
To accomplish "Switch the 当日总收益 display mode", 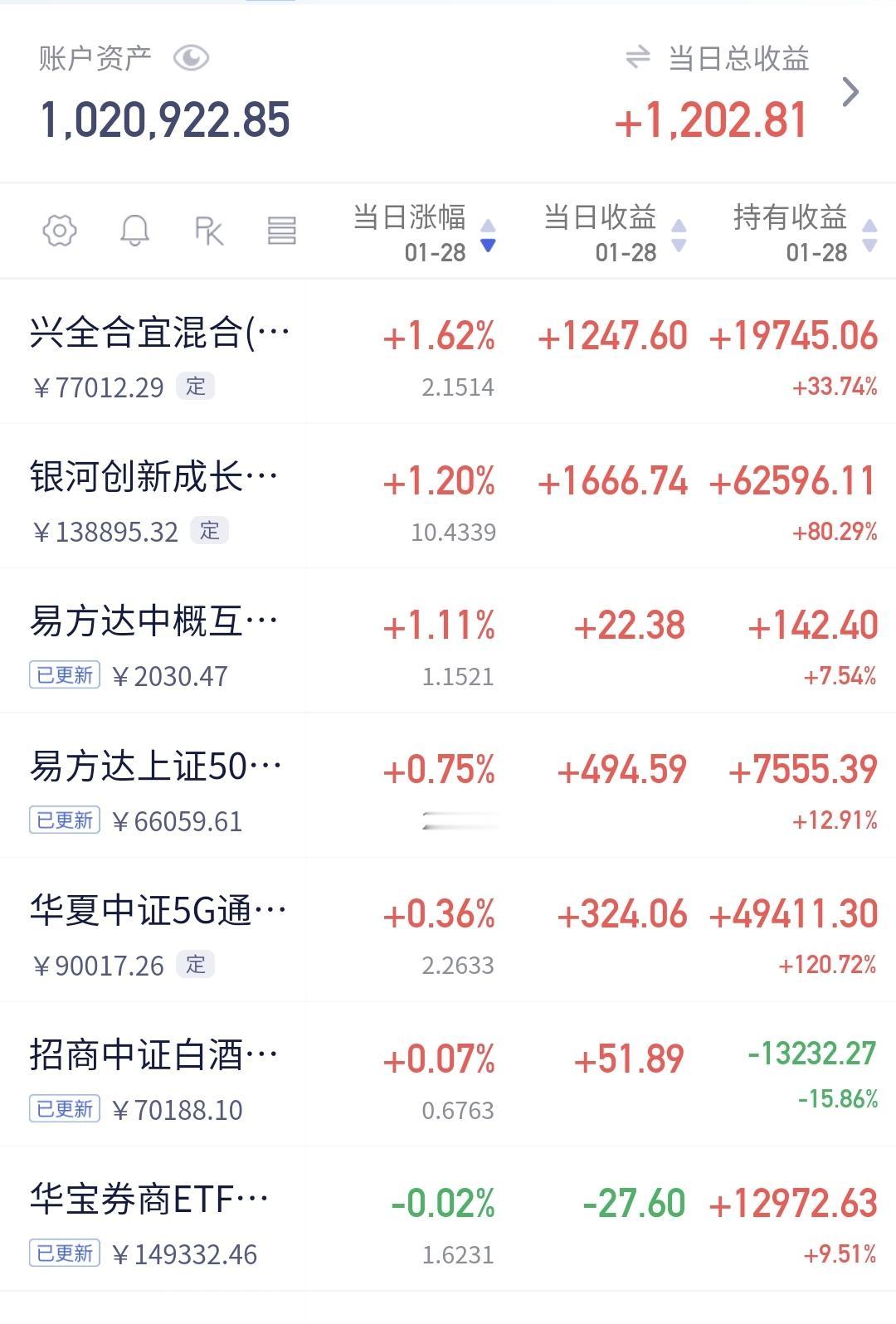I will click(637, 58).
